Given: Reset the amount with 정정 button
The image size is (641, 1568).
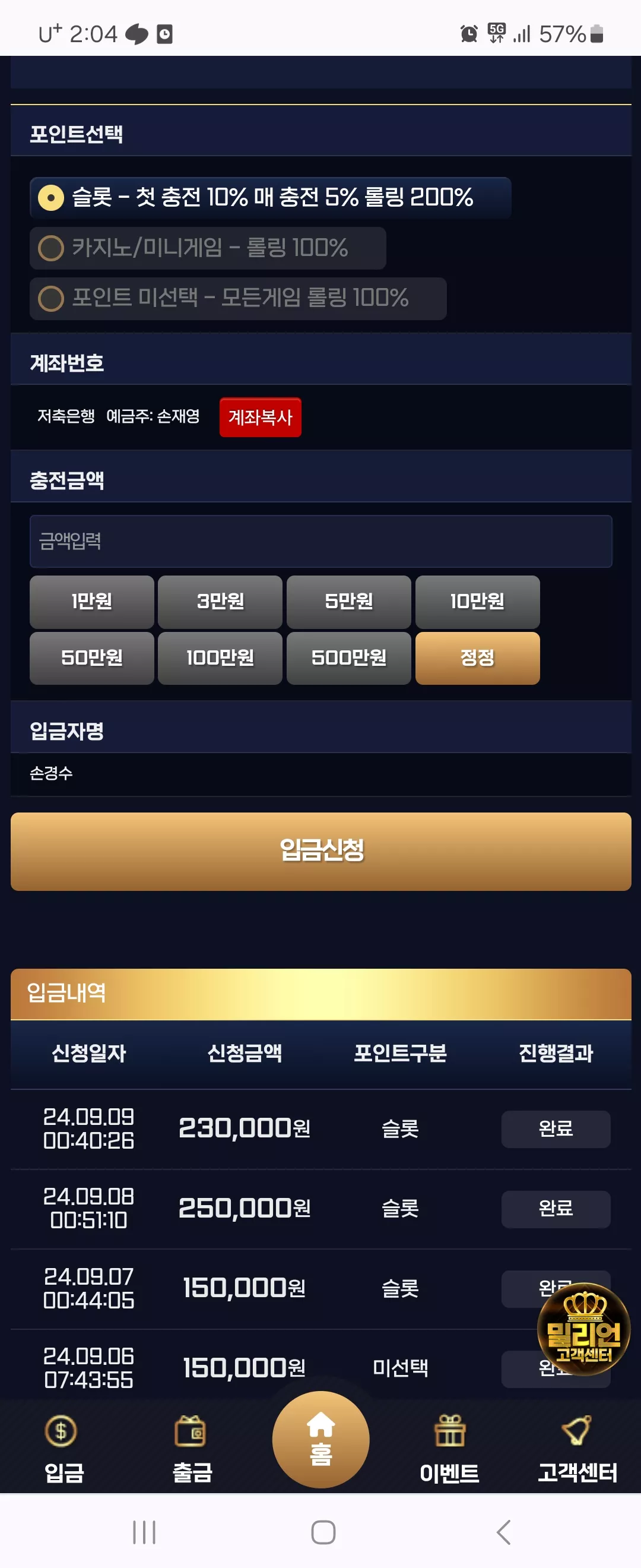Looking at the screenshot, I should (477, 658).
